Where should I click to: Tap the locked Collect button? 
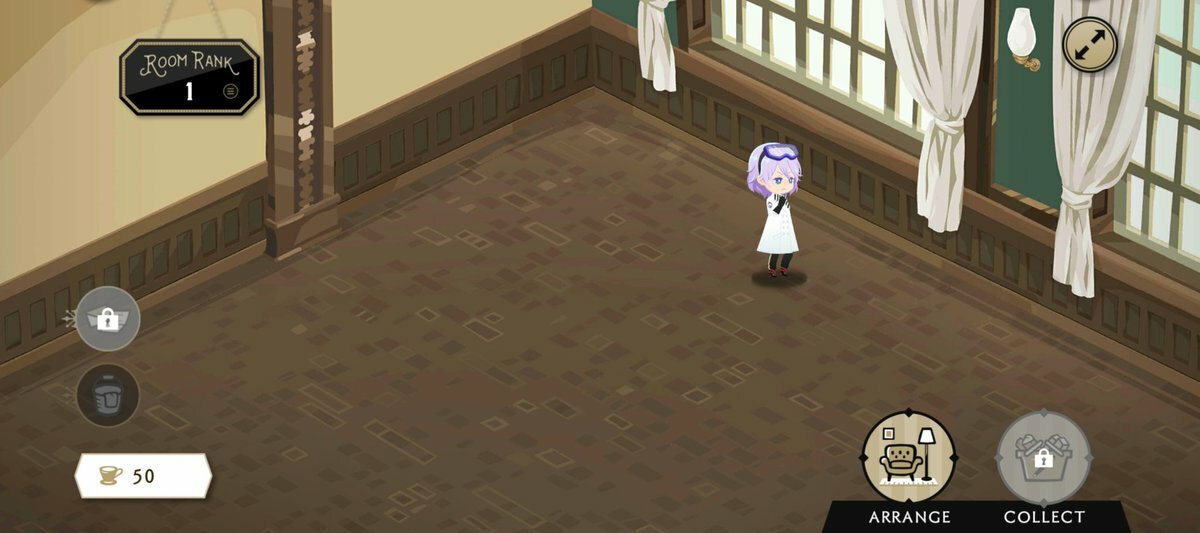pyautogui.click(x=1043, y=459)
